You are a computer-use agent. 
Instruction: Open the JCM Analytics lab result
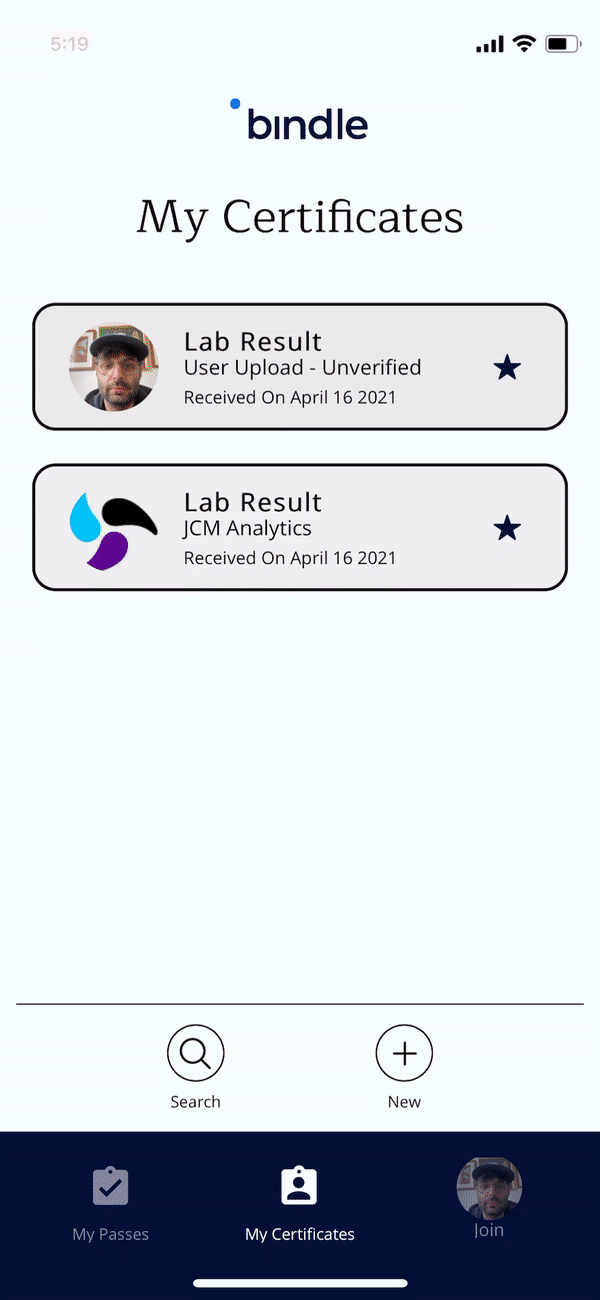(300, 527)
